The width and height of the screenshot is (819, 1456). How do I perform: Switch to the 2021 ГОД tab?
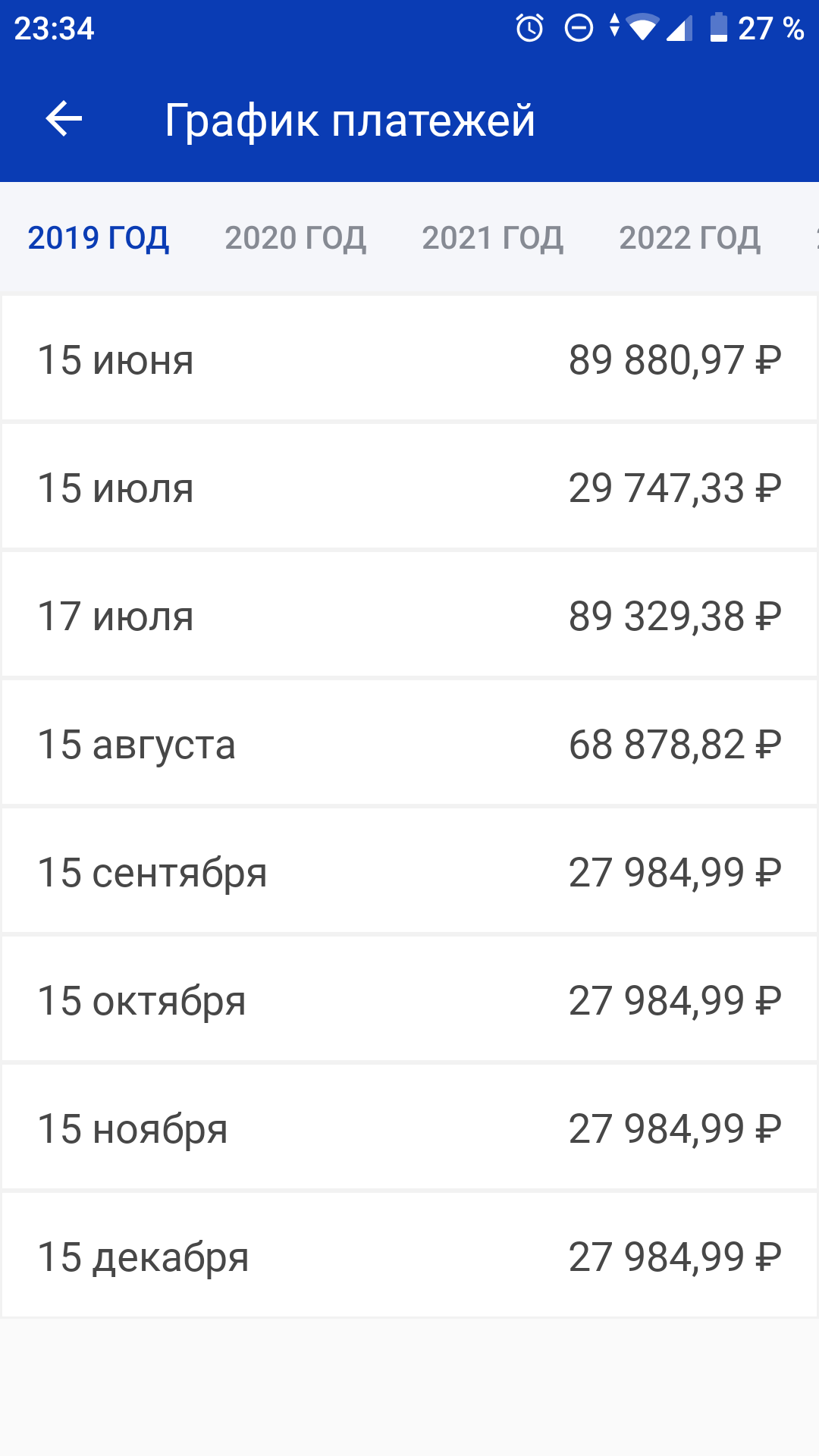coord(492,238)
